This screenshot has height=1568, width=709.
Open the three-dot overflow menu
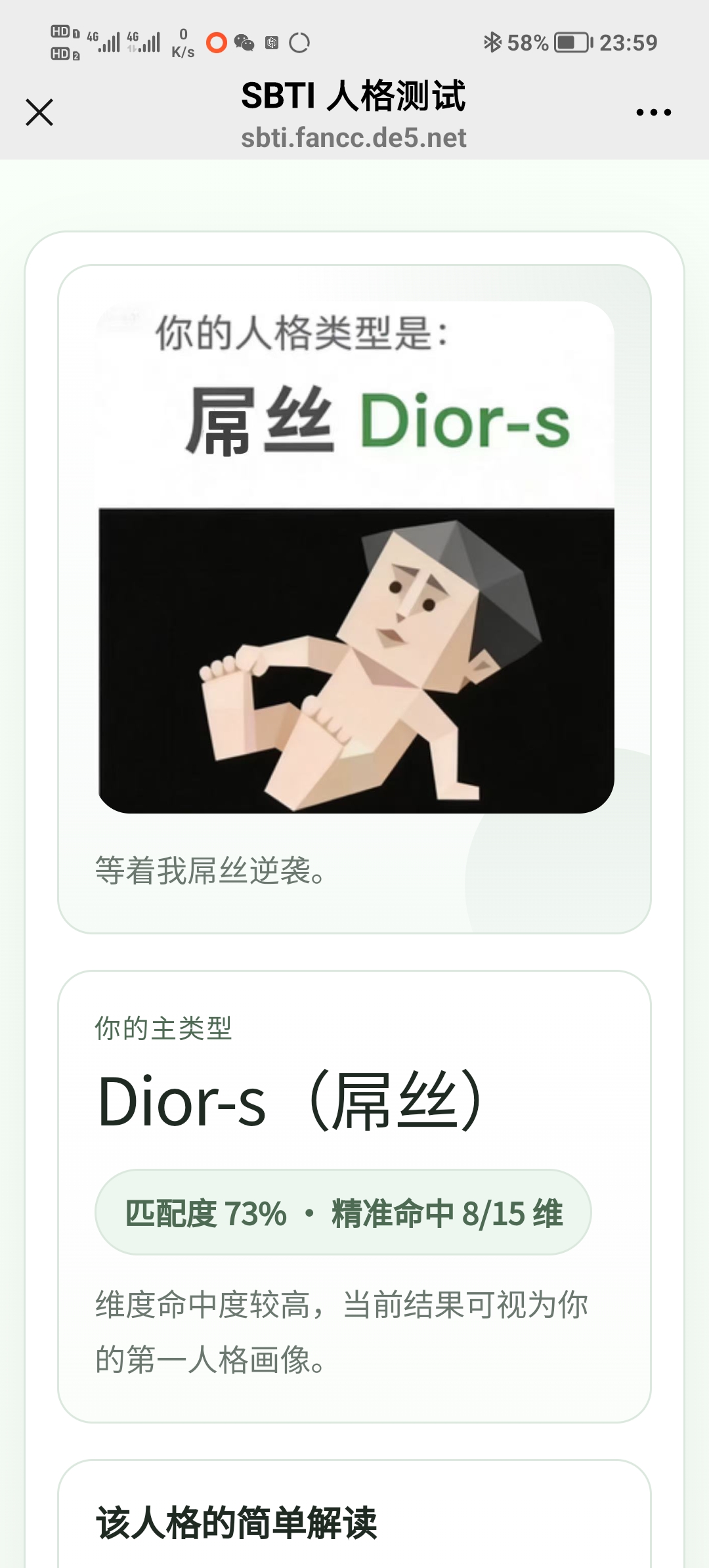[653, 113]
